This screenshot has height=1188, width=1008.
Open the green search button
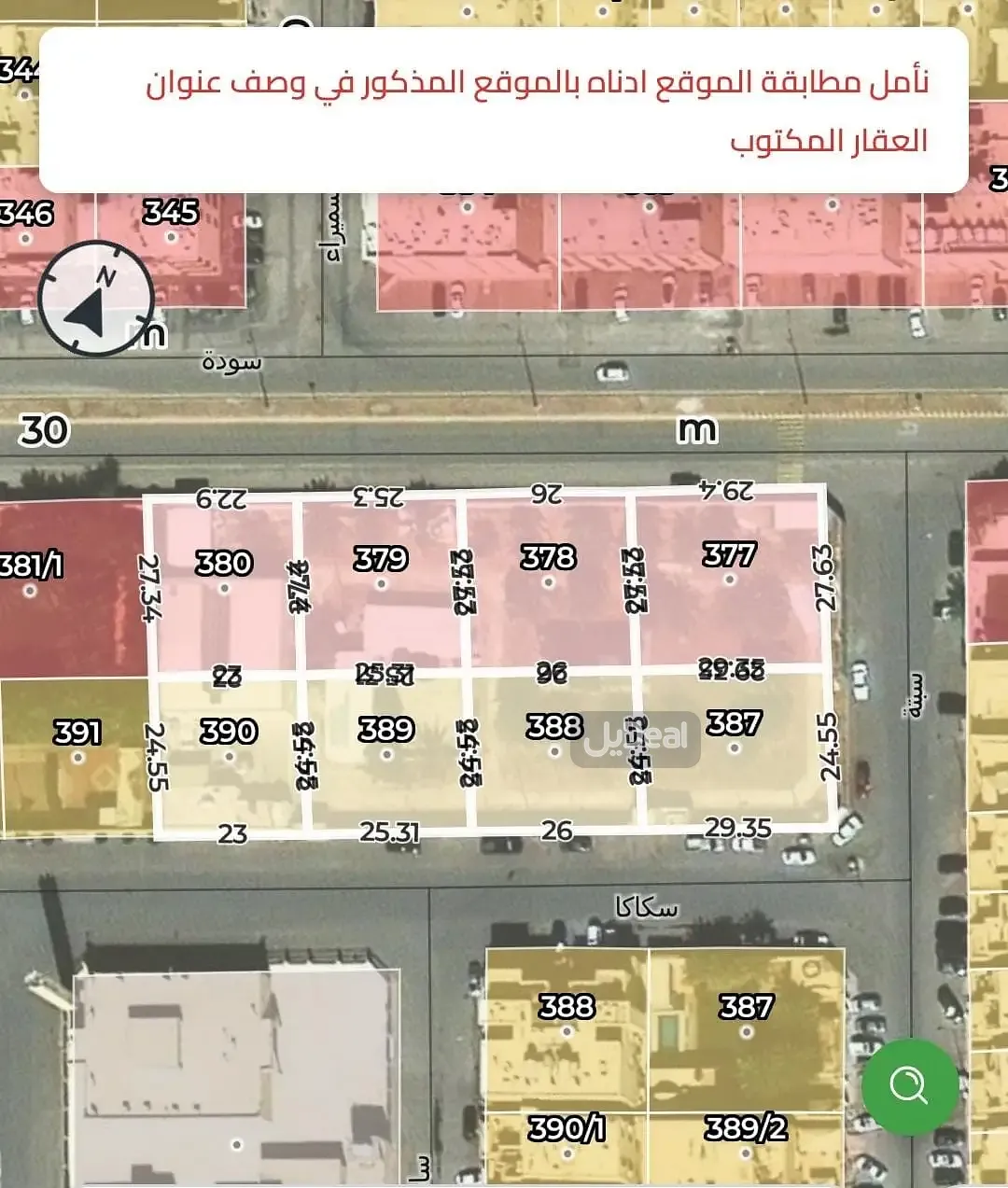click(909, 1086)
